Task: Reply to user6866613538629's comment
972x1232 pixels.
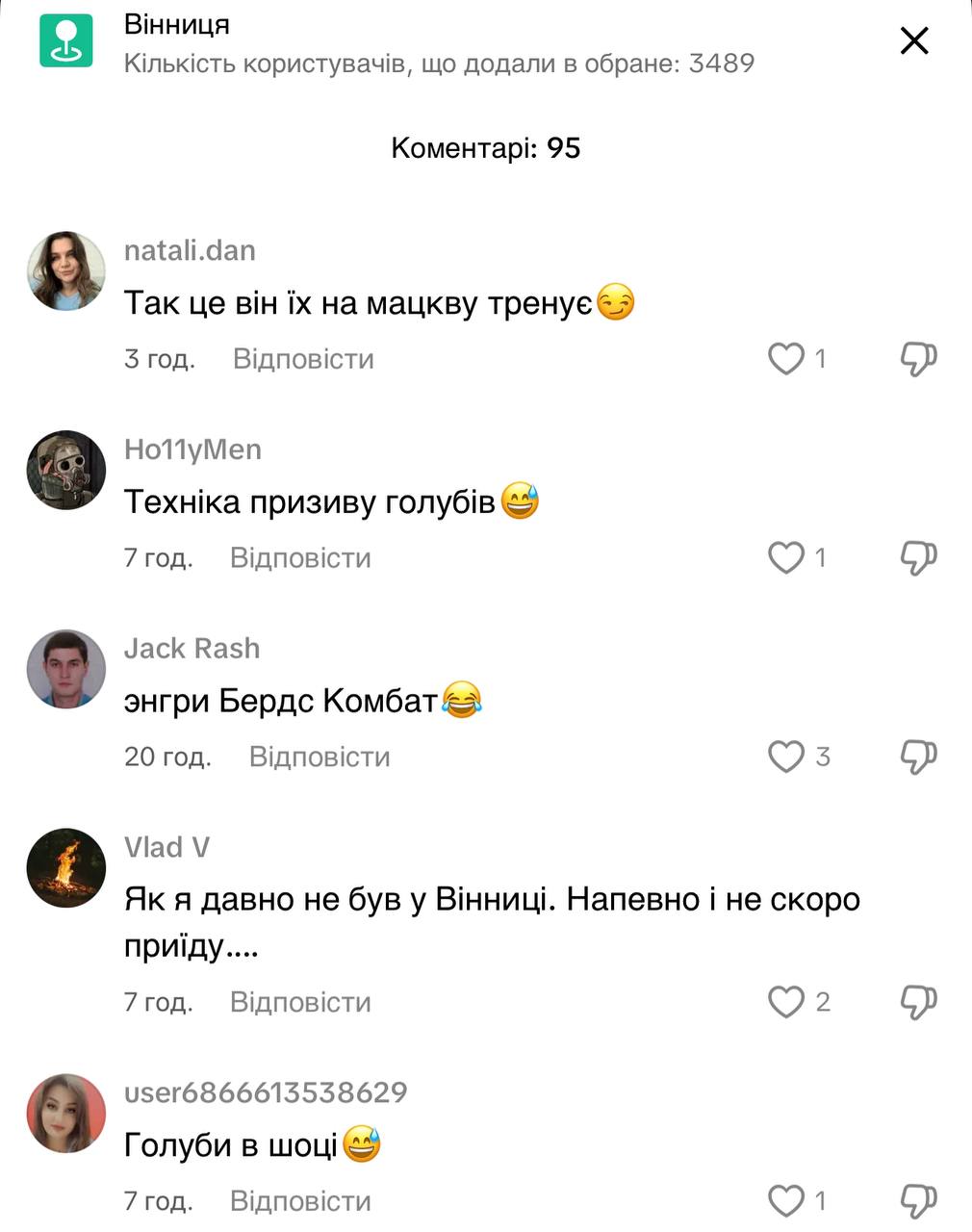Action: click(x=300, y=1201)
